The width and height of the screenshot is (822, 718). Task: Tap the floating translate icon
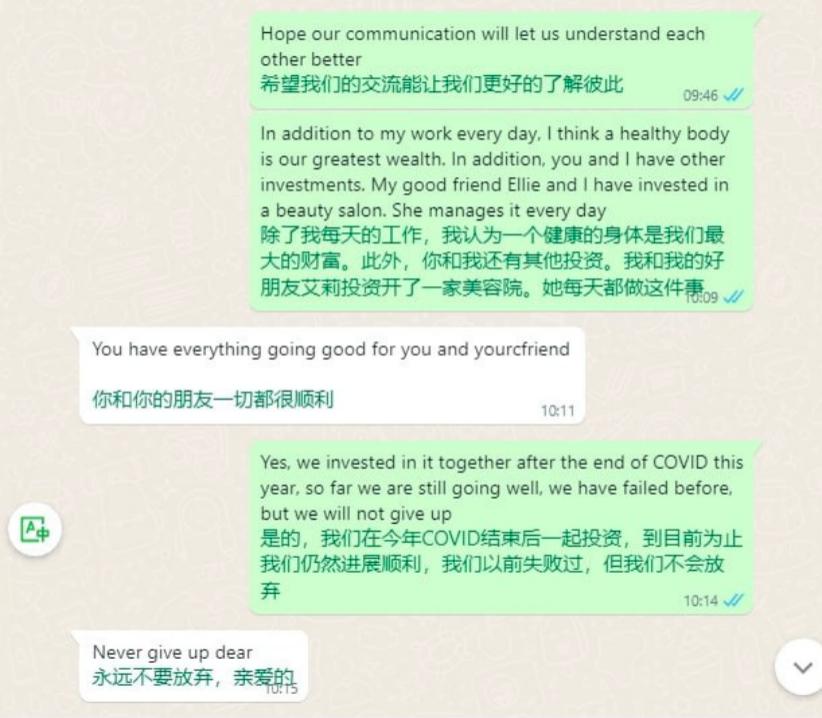36,530
